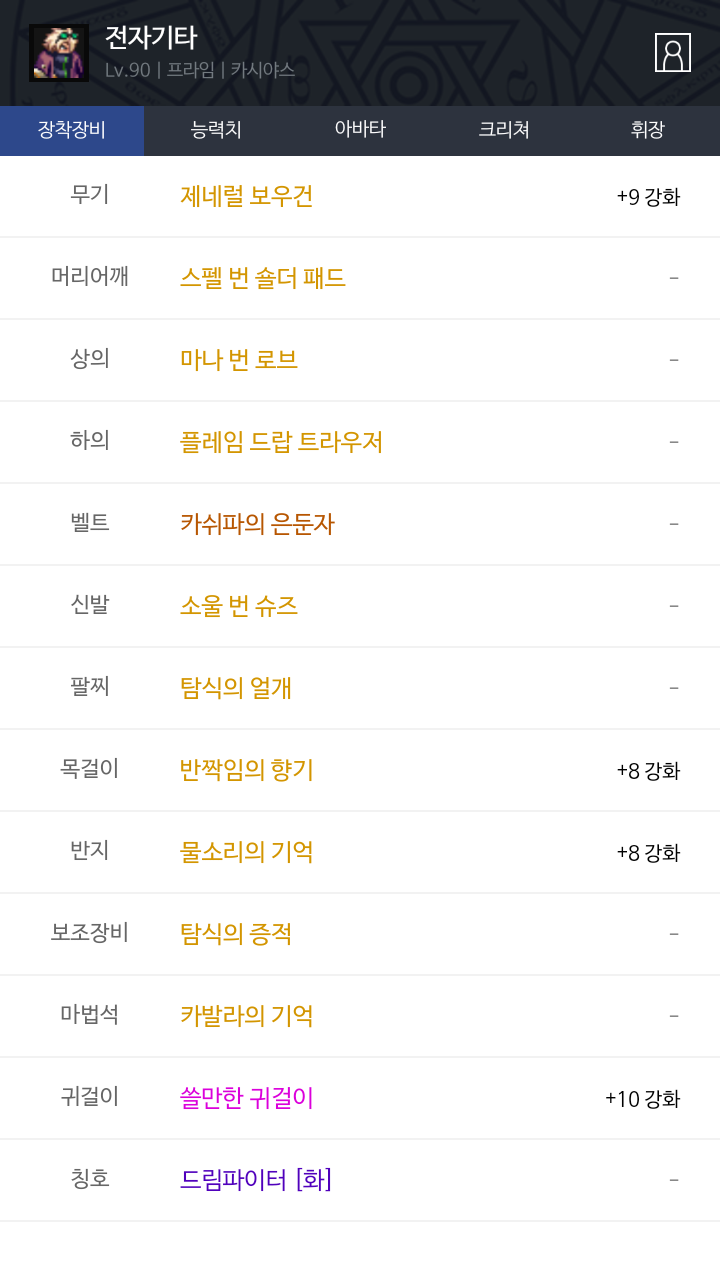Open earring 쓸만한 귀걸이
The width and height of the screenshot is (720, 1280).
coord(246,1098)
